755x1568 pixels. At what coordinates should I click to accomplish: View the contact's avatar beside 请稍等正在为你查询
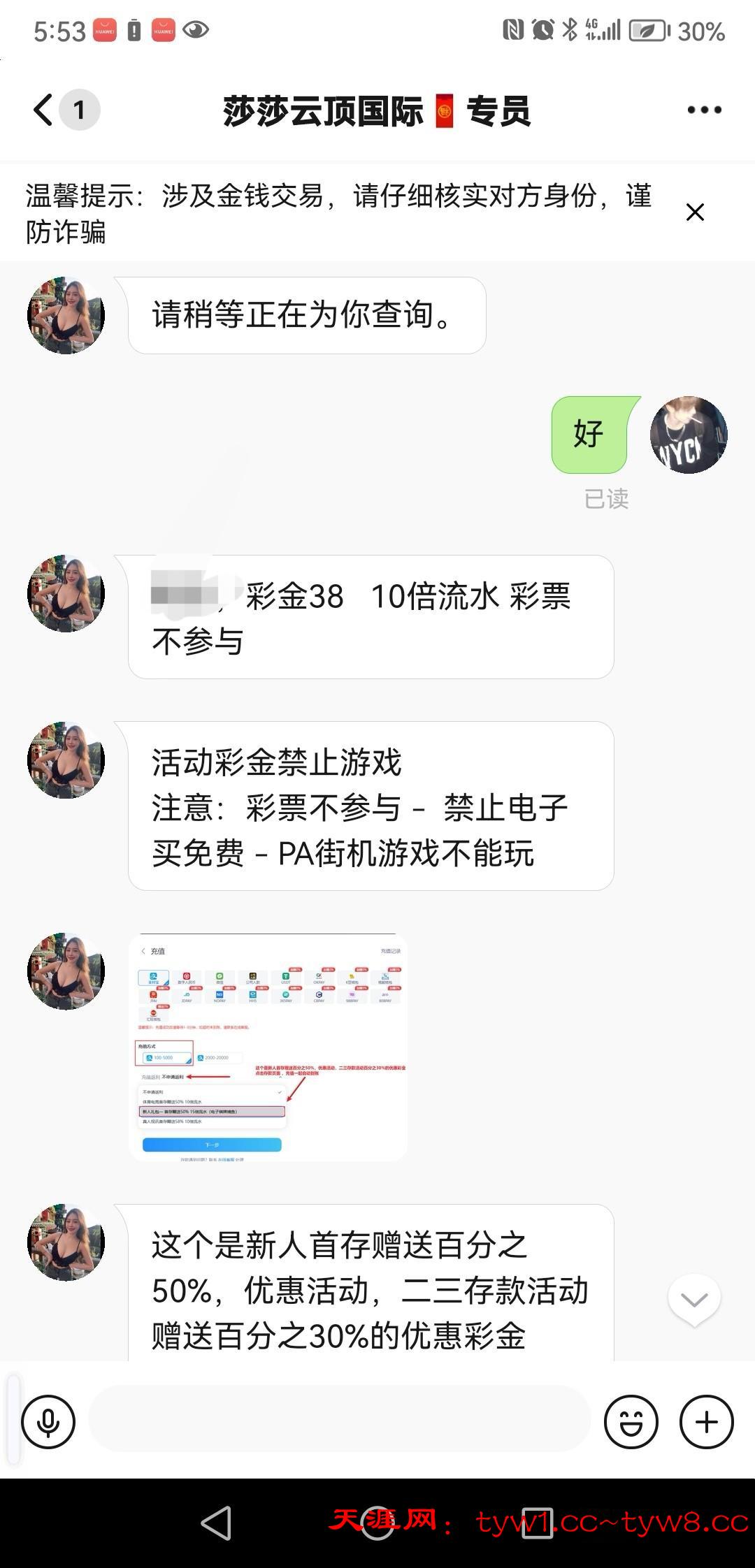pyautogui.click(x=66, y=315)
